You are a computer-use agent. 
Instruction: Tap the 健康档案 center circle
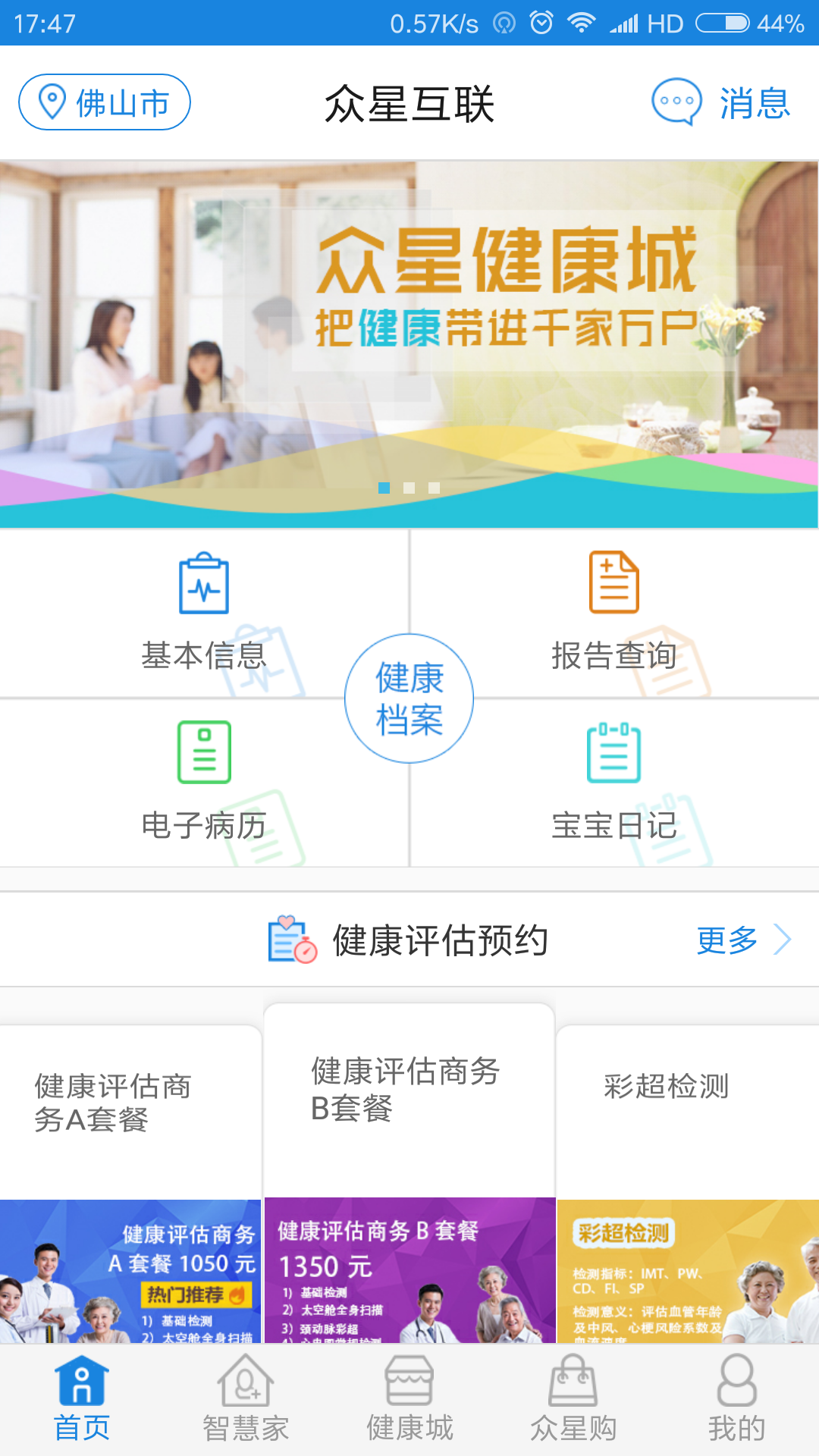(x=409, y=698)
